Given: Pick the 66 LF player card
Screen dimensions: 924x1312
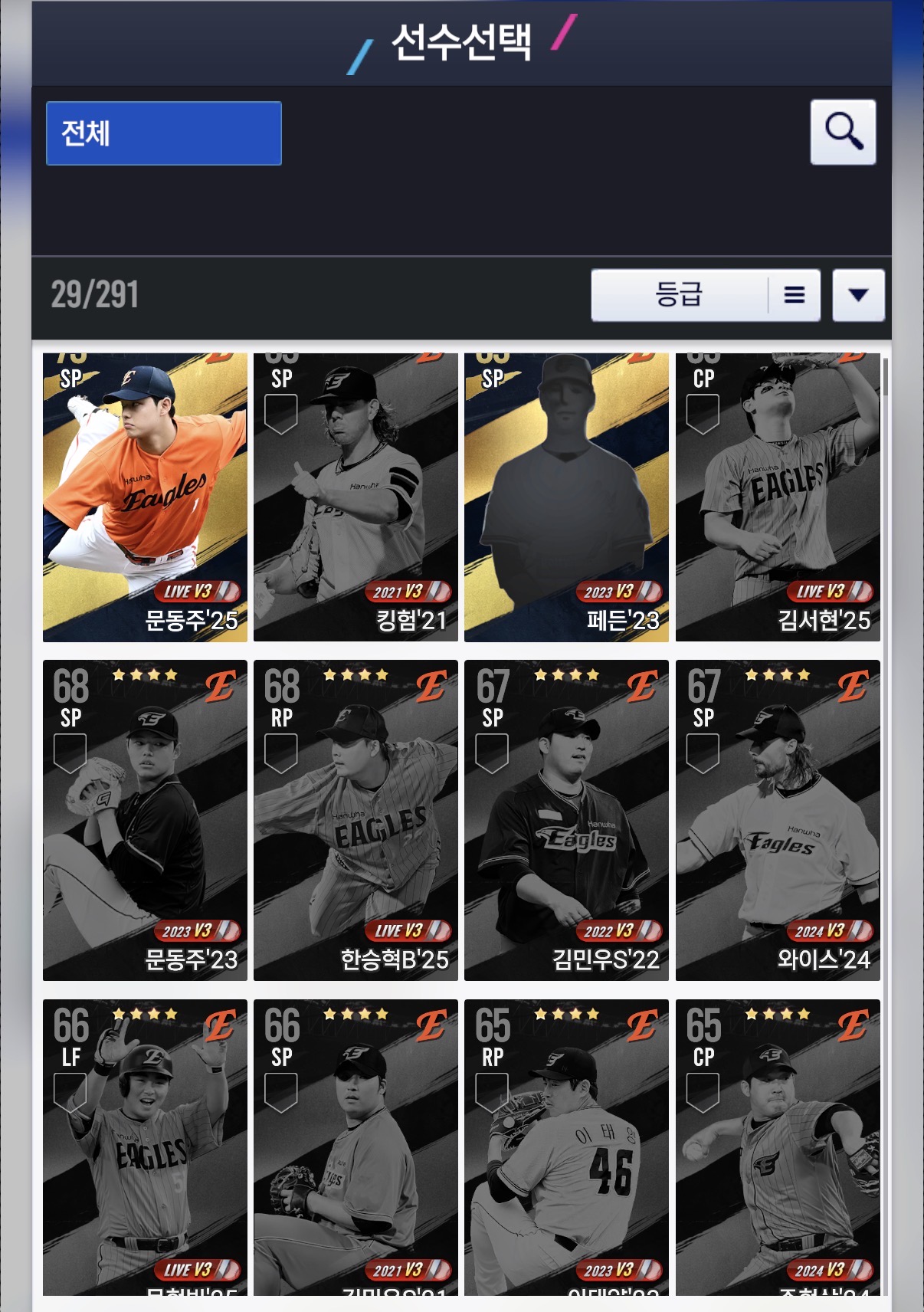Looking at the screenshot, I should [145, 1147].
